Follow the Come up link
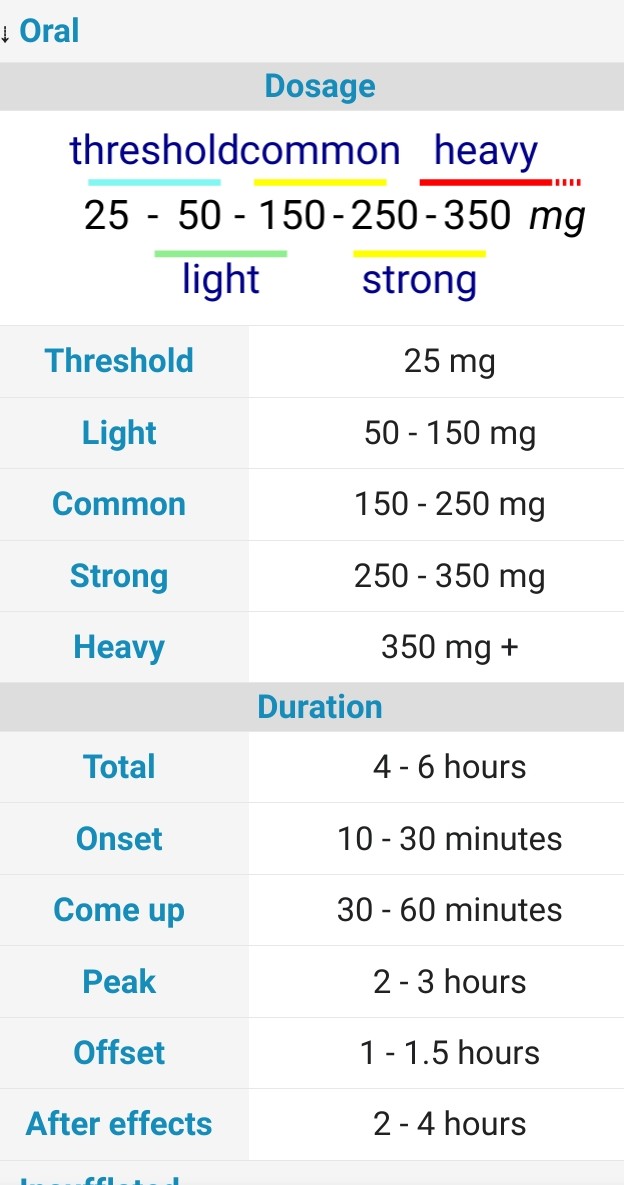This screenshot has height=1185, width=624. [119, 910]
